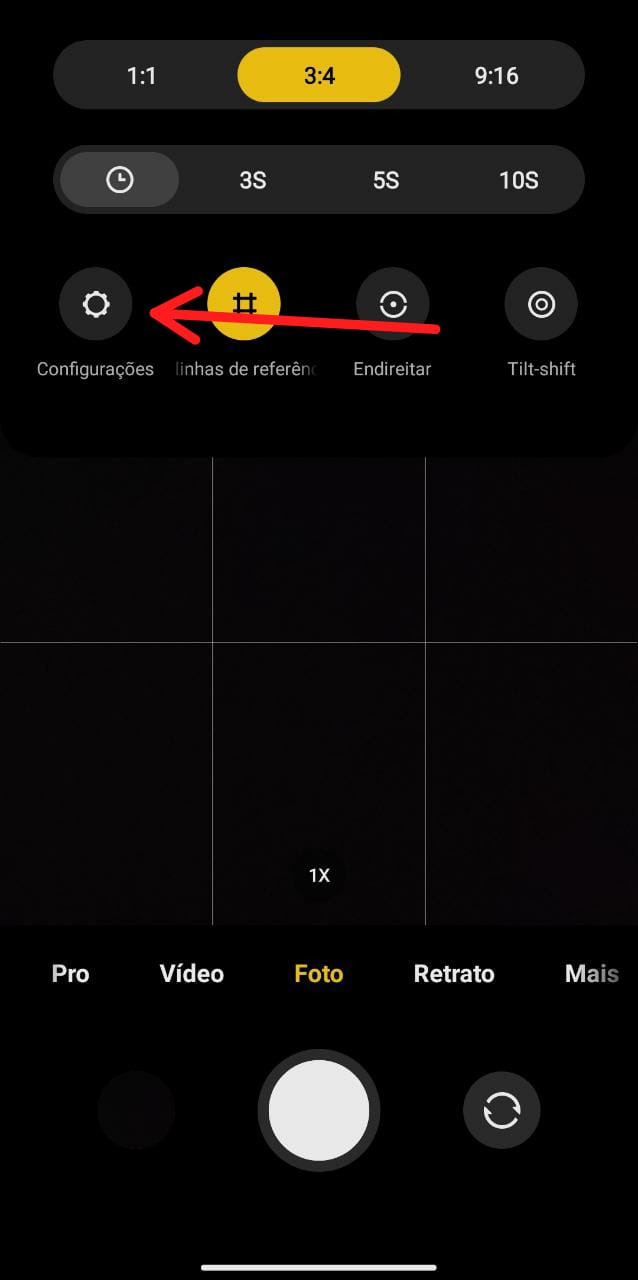
Task: Switch to 9:16 aspect ratio
Action: point(496,75)
